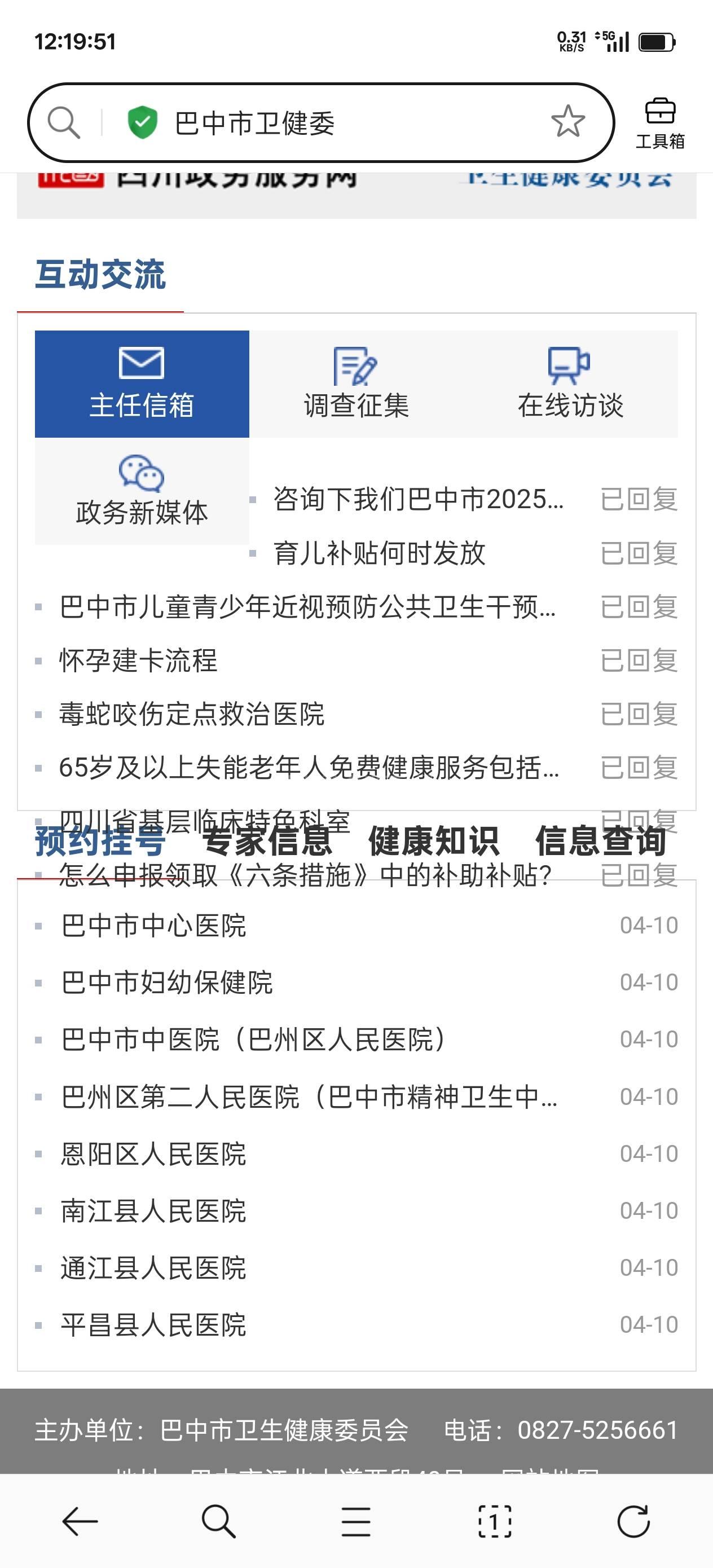View the 毒蛇咬伤定点救治医院 inquiry
Screen dimensions: 713x1568
click(x=192, y=714)
